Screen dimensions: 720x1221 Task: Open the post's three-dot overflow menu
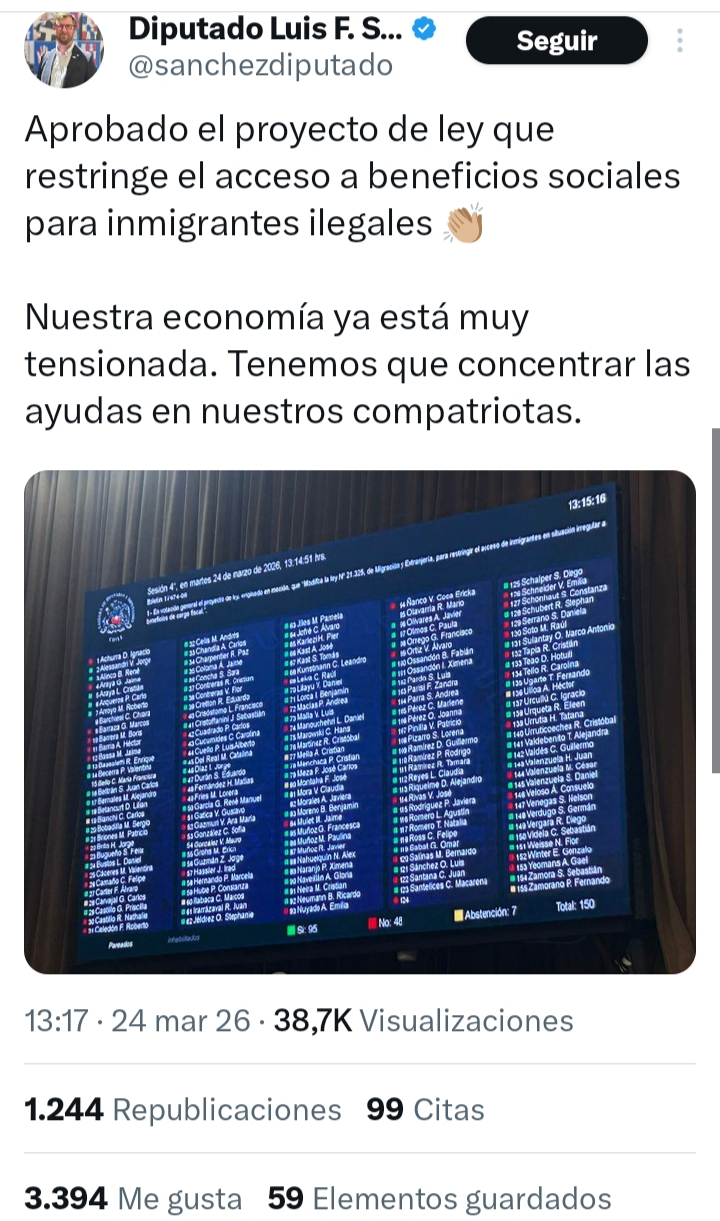coord(681,41)
